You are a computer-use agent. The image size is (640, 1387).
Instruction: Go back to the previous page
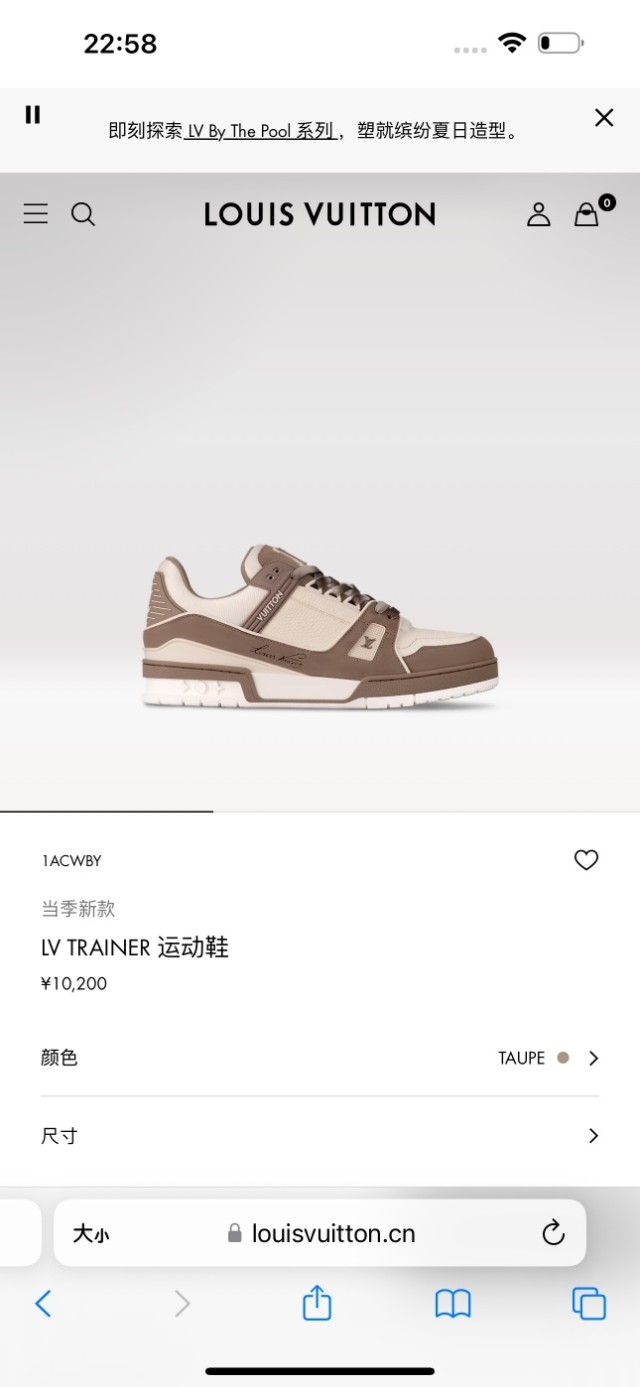click(x=43, y=1303)
